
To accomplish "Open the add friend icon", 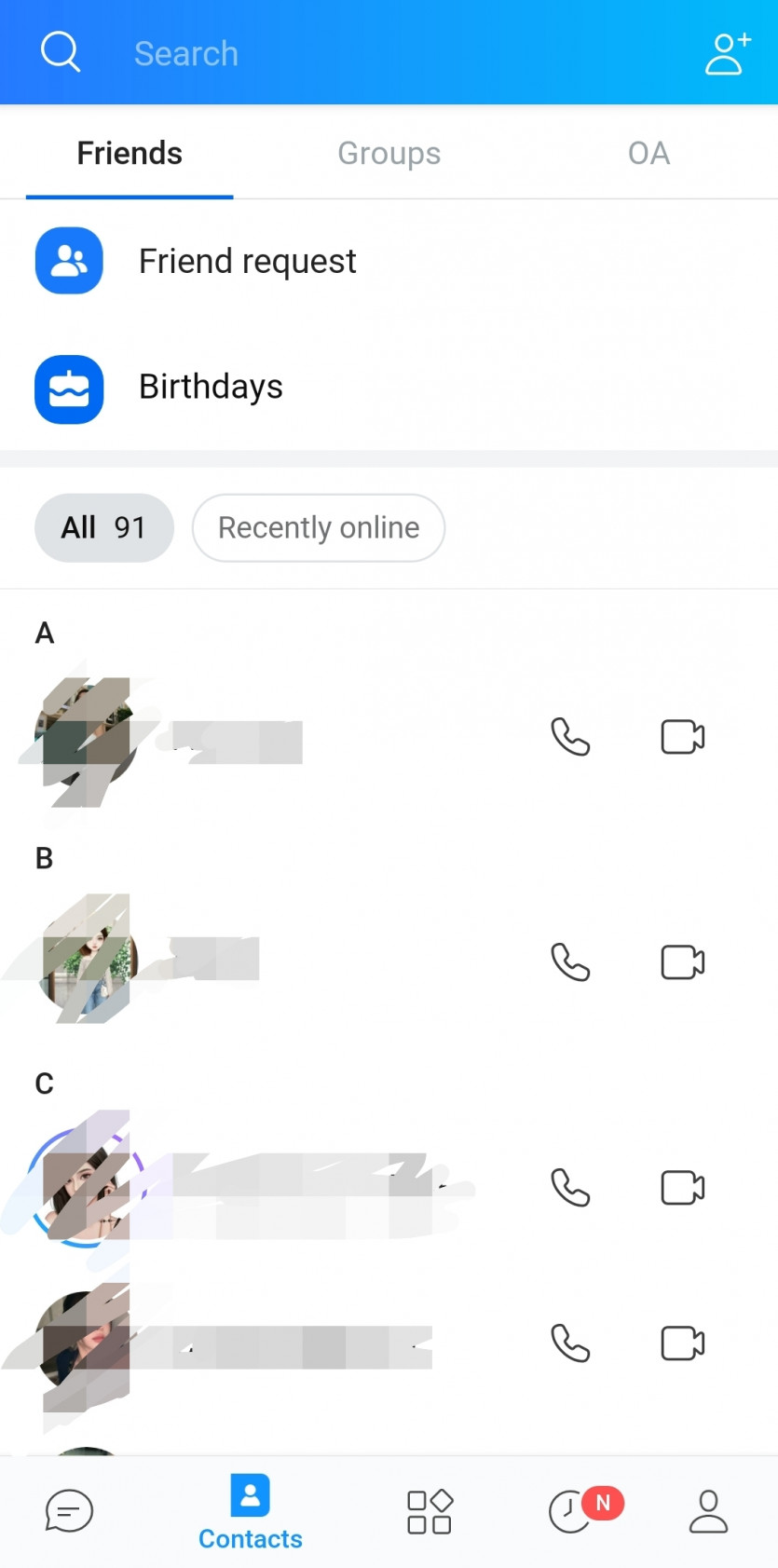I will [728, 52].
